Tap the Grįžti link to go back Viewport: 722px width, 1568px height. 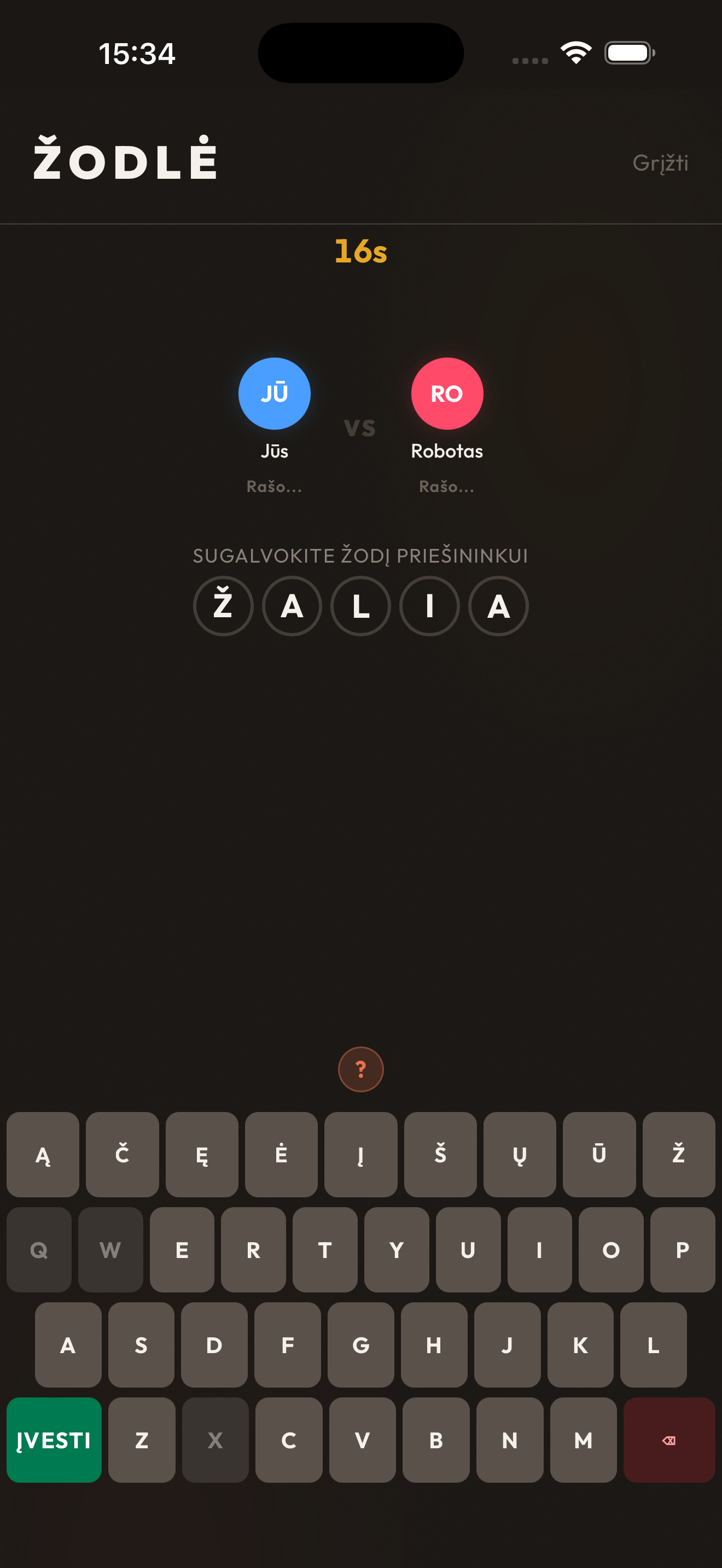click(x=660, y=163)
